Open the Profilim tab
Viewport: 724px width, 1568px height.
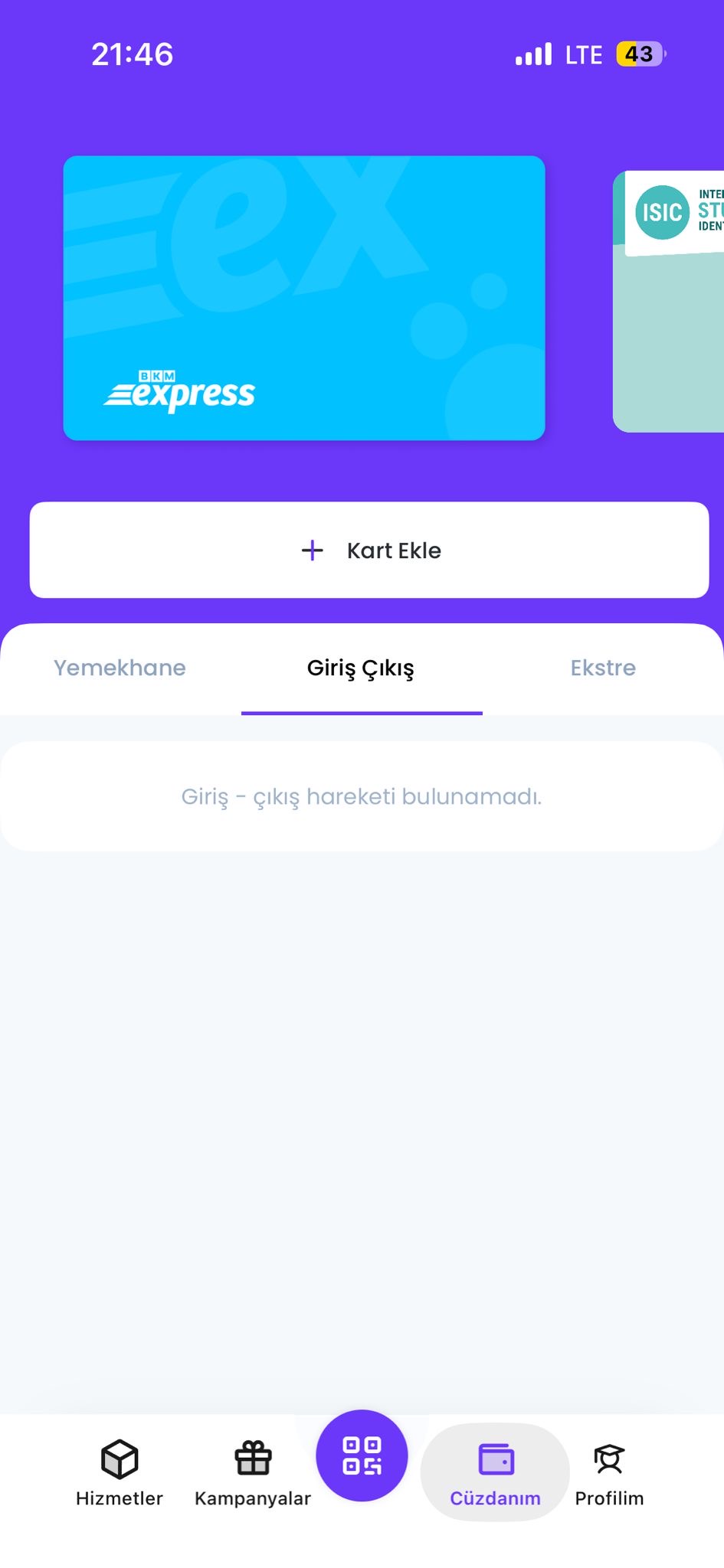(609, 1473)
